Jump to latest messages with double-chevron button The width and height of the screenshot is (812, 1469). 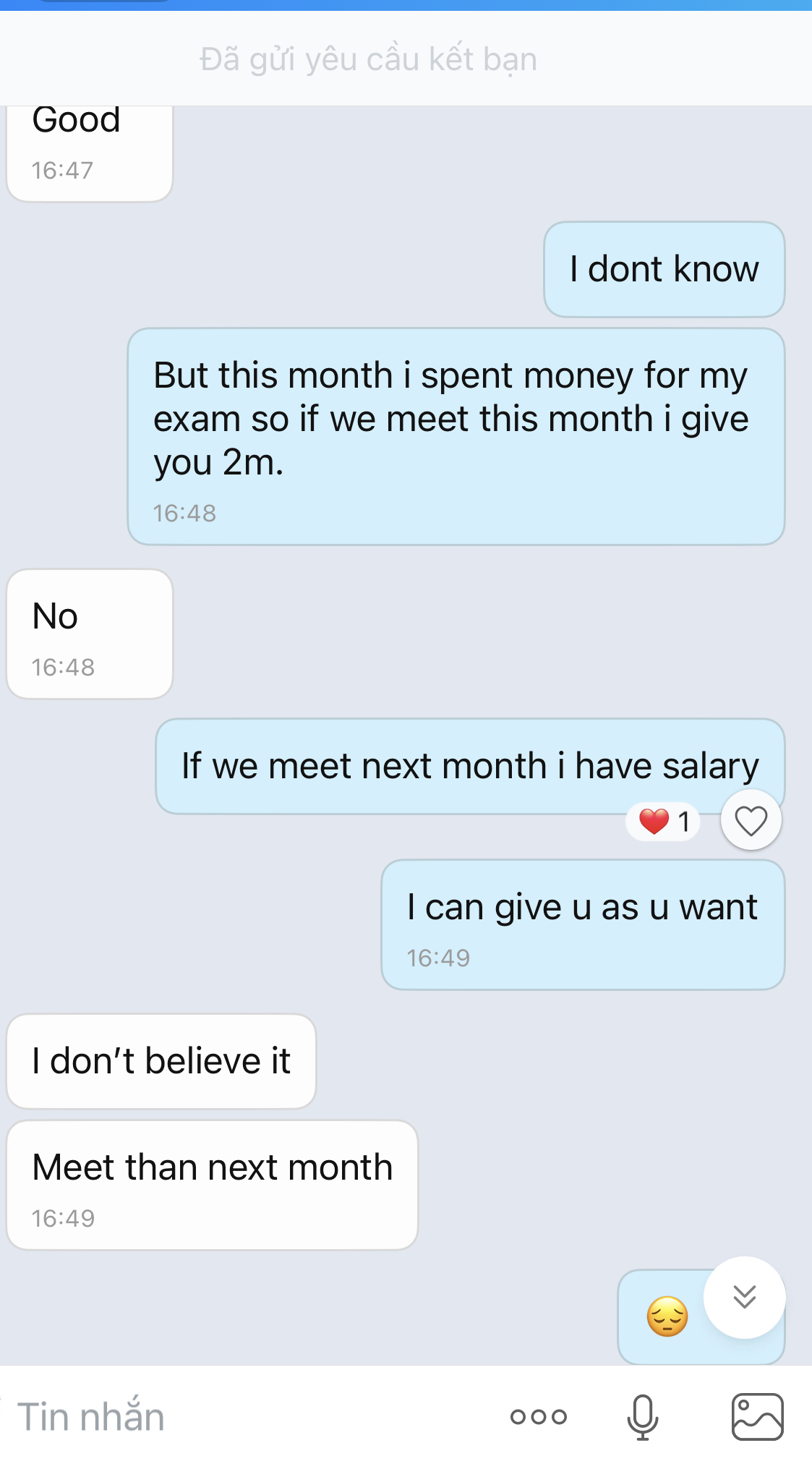pyautogui.click(x=744, y=1298)
